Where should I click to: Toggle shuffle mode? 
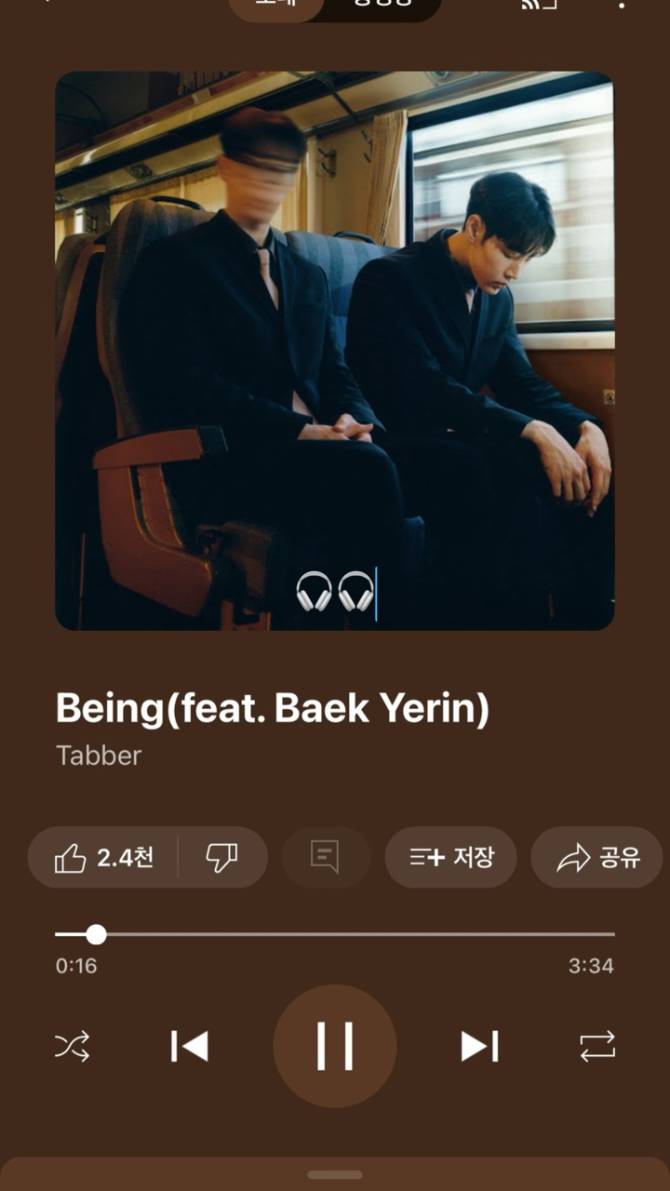(x=72, y=1046)
